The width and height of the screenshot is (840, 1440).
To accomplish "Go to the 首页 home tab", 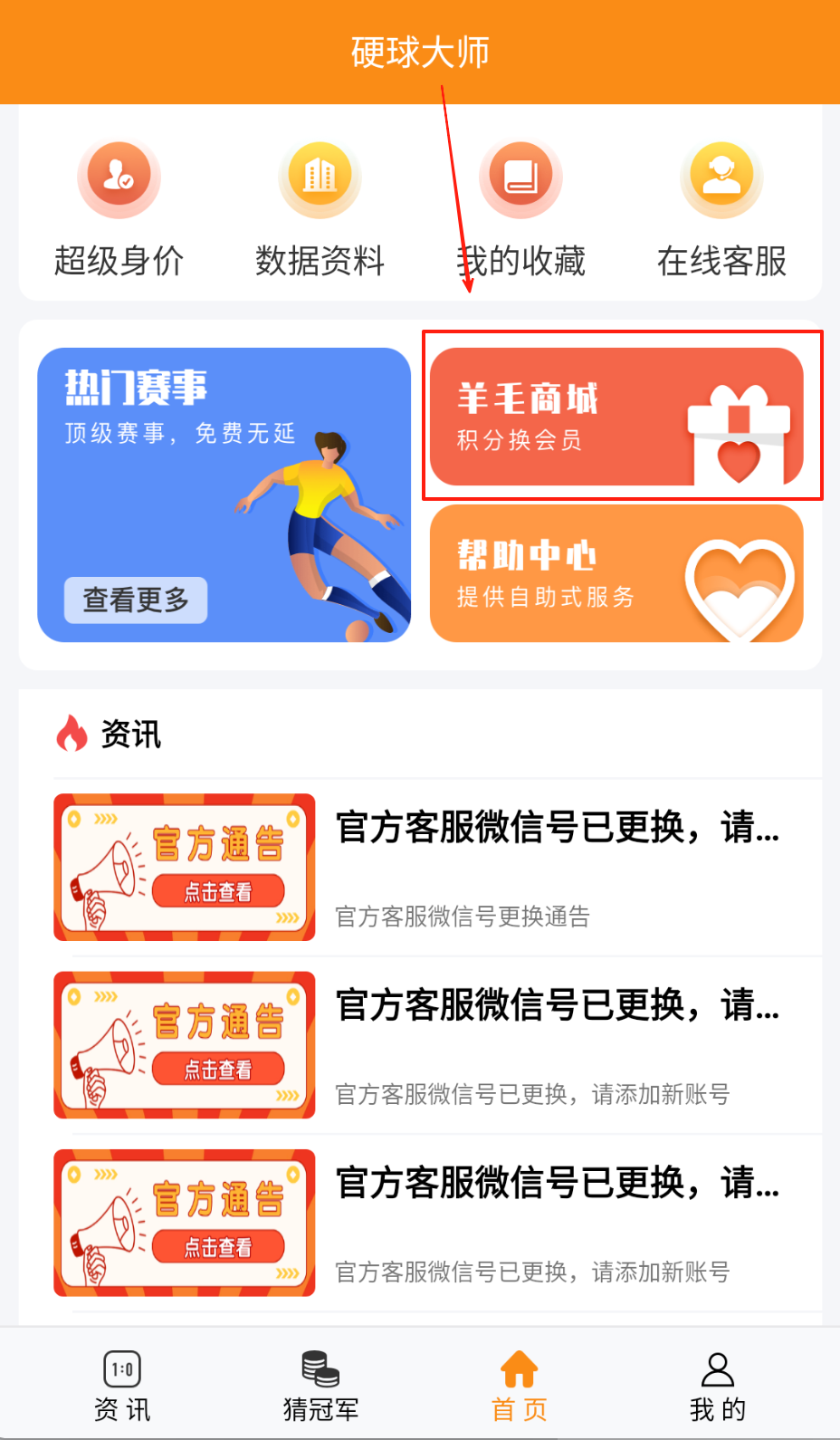I will pyautogui.click(x=520, y=1386).
